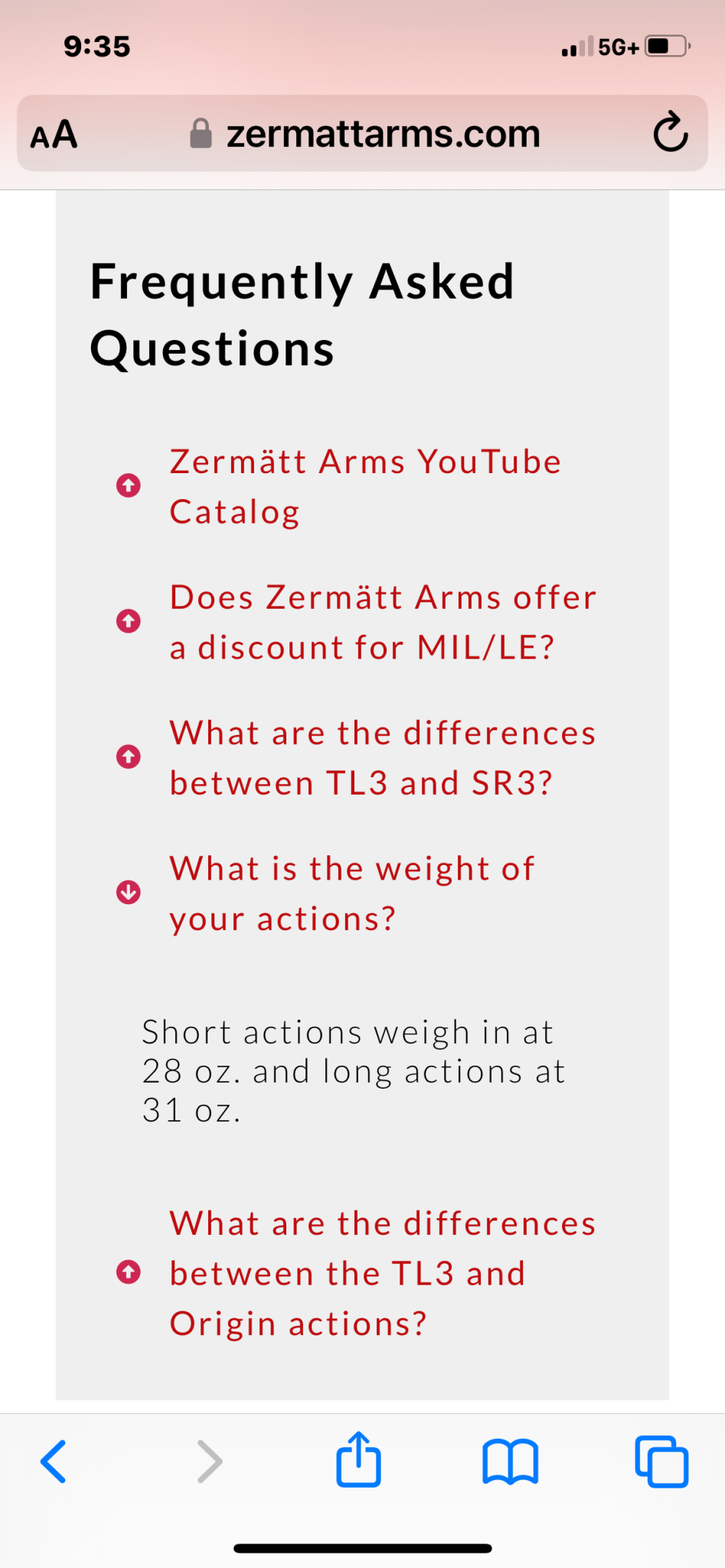This screenshot has width=725, height=1568.
Task: Tap the zermattarms.com address bar
Action: (365, 134)
